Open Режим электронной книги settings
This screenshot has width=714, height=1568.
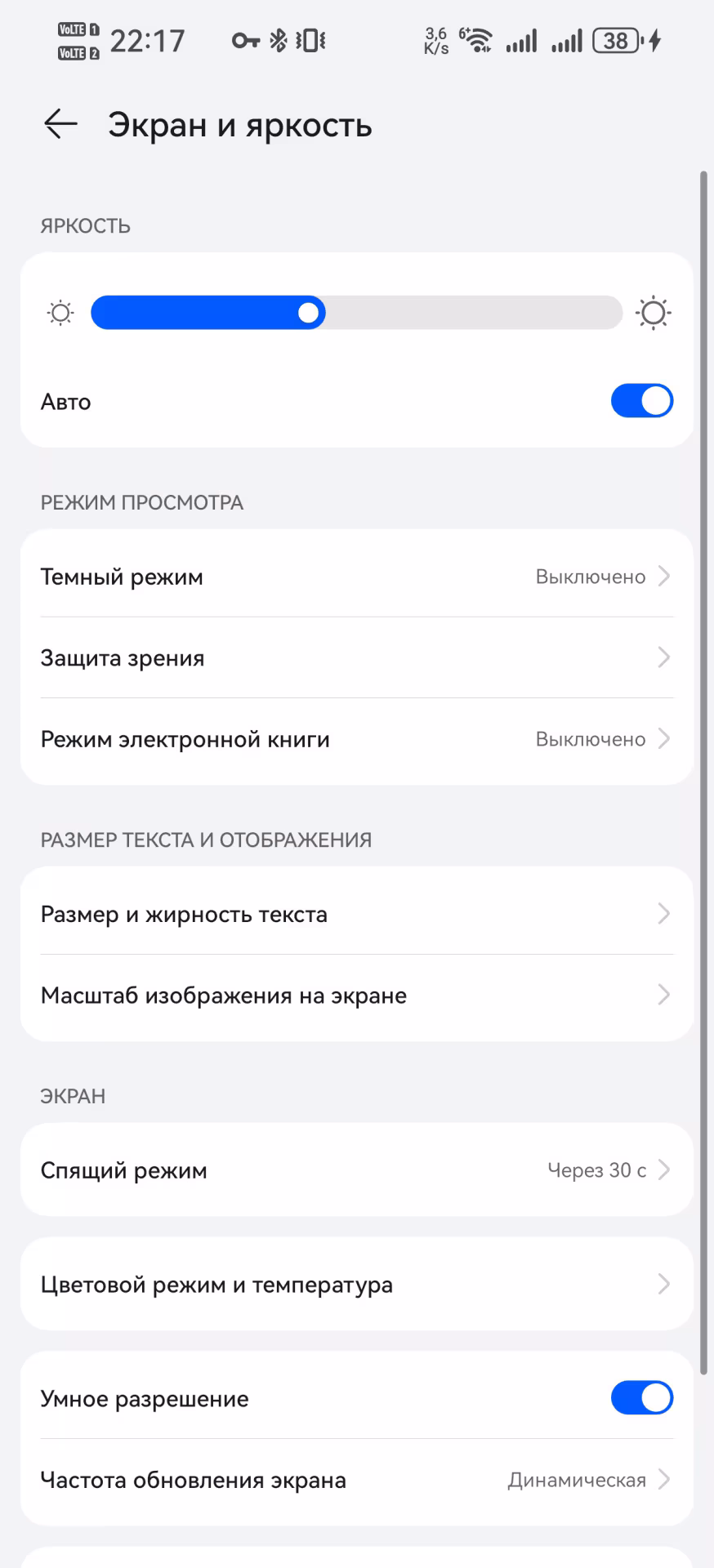(x=357, y=739)
